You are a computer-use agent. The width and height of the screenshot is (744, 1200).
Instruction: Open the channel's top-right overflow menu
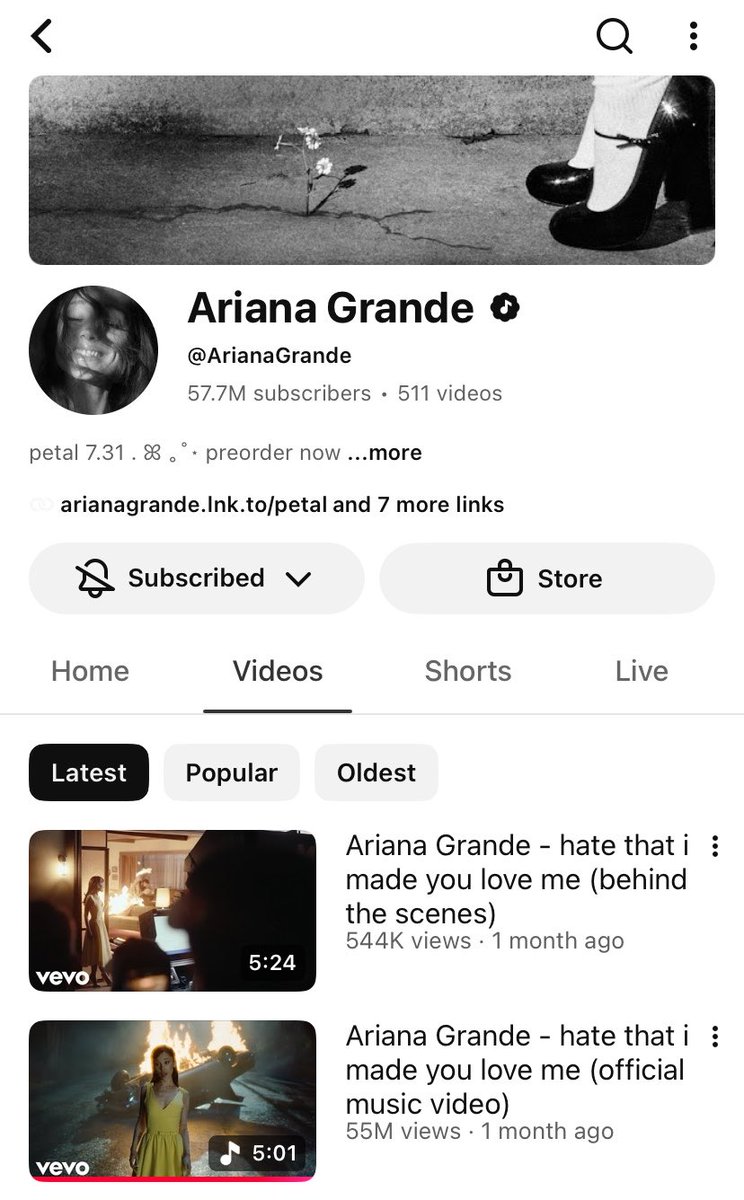[x=693, y=36]
